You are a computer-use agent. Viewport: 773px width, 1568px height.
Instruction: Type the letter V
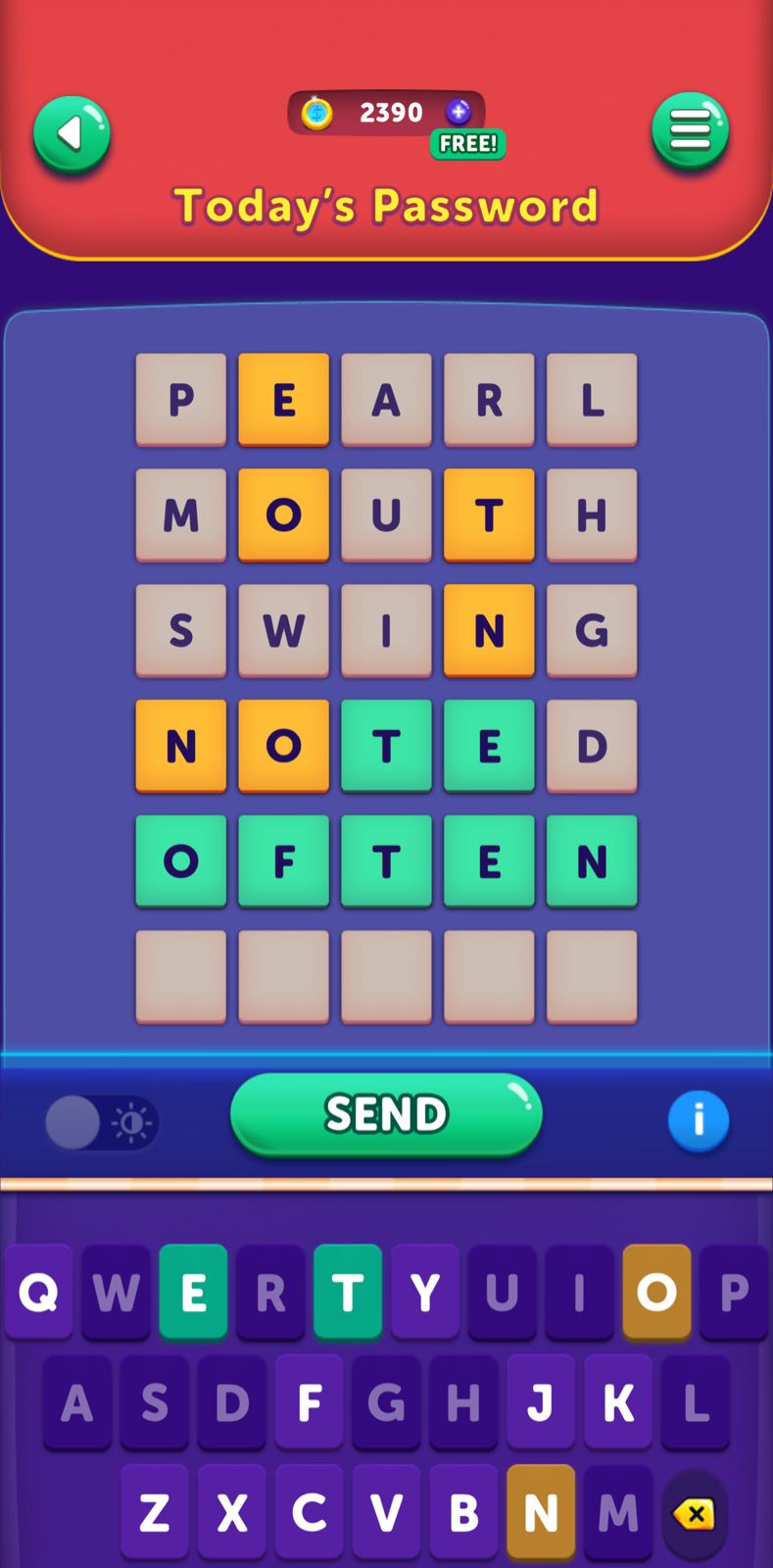coord(386,1513)
